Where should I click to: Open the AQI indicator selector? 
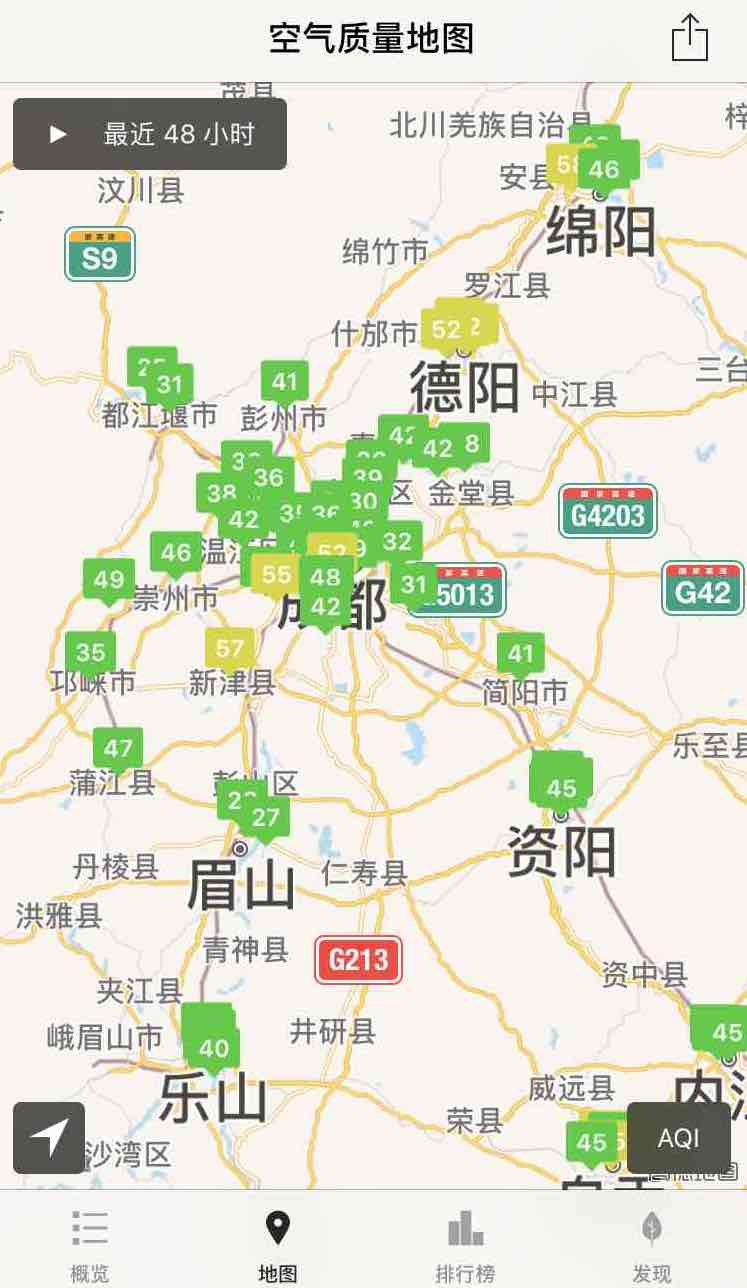pos(678,1137)
